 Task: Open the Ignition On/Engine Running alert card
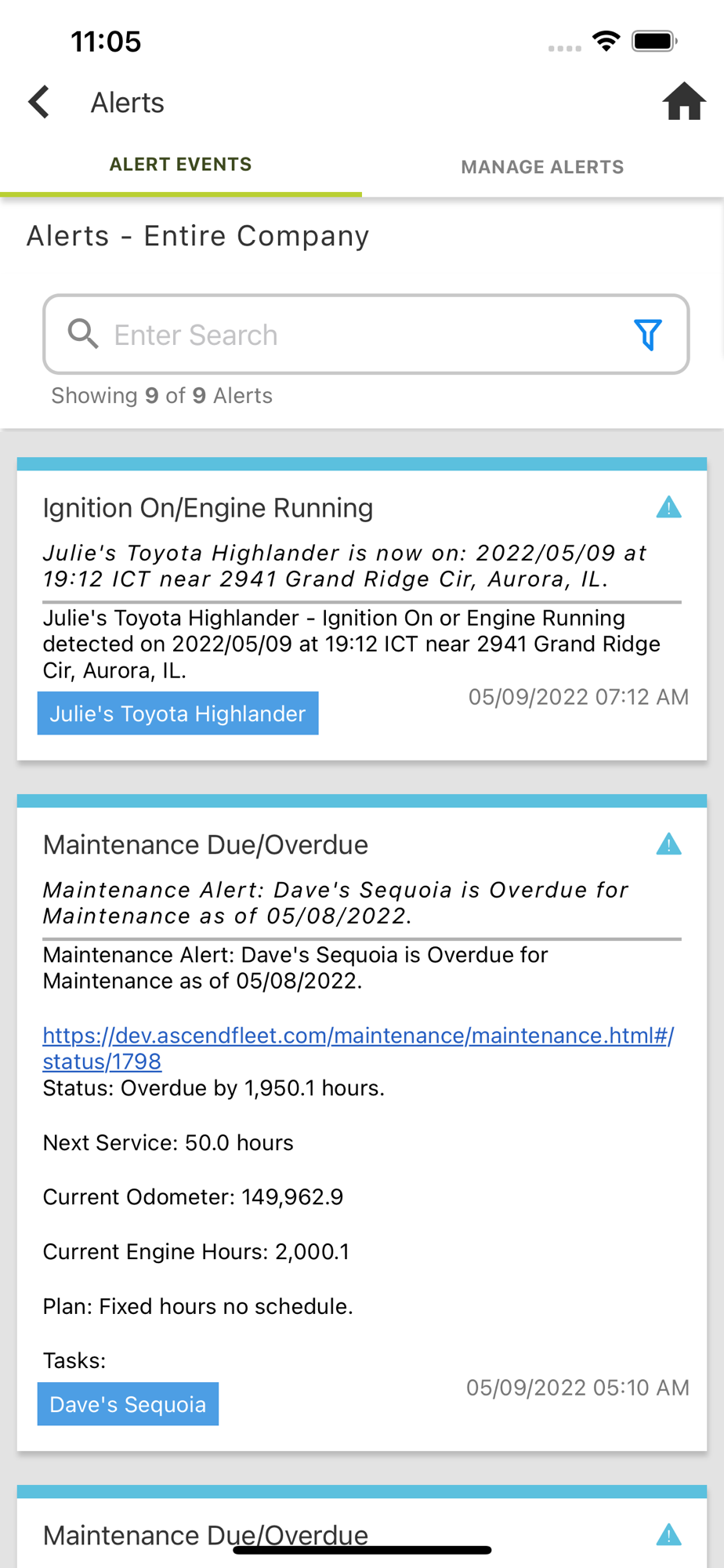[362, 609]
